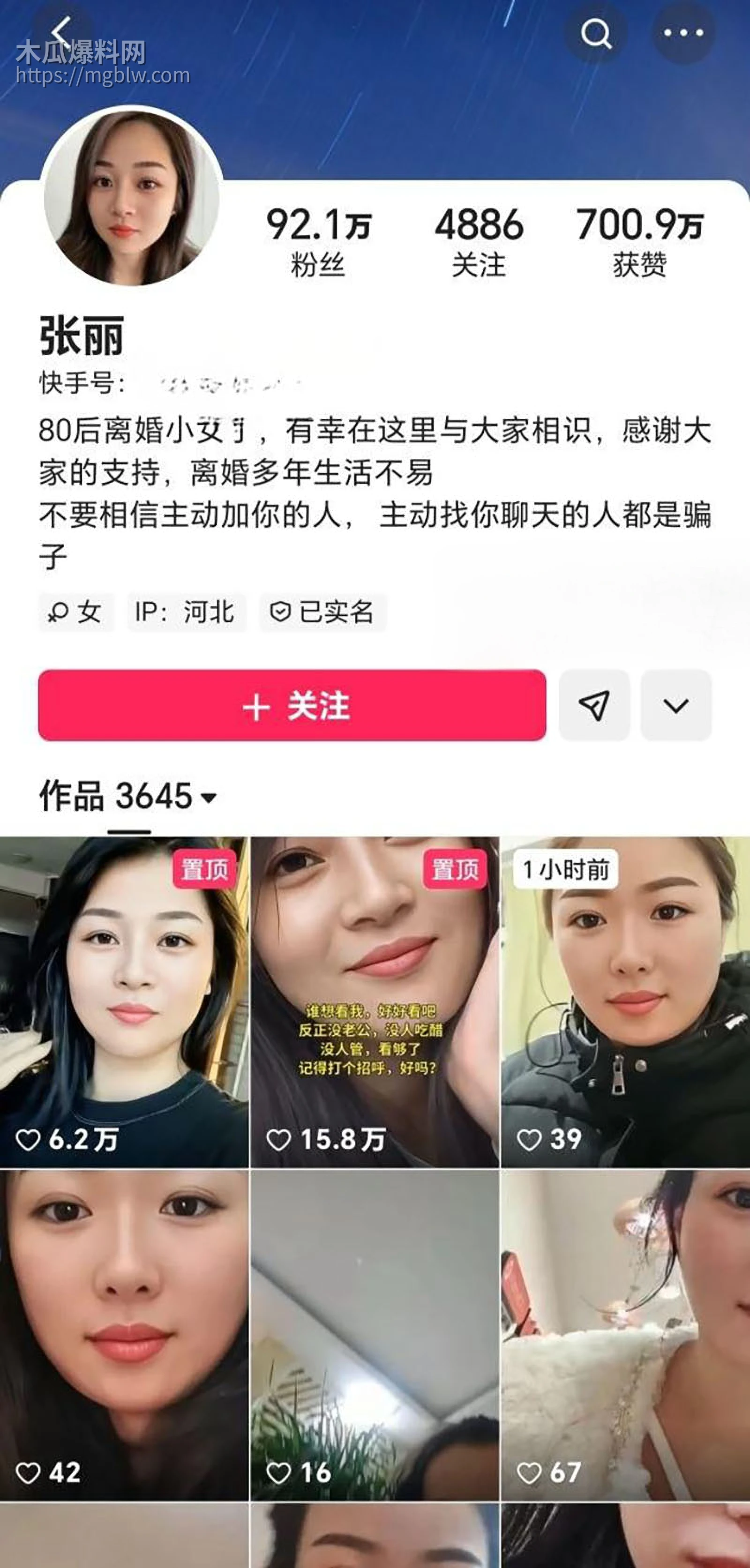Expand the blurred 快手号 account ID row
750x1568 pixels.
213,383
